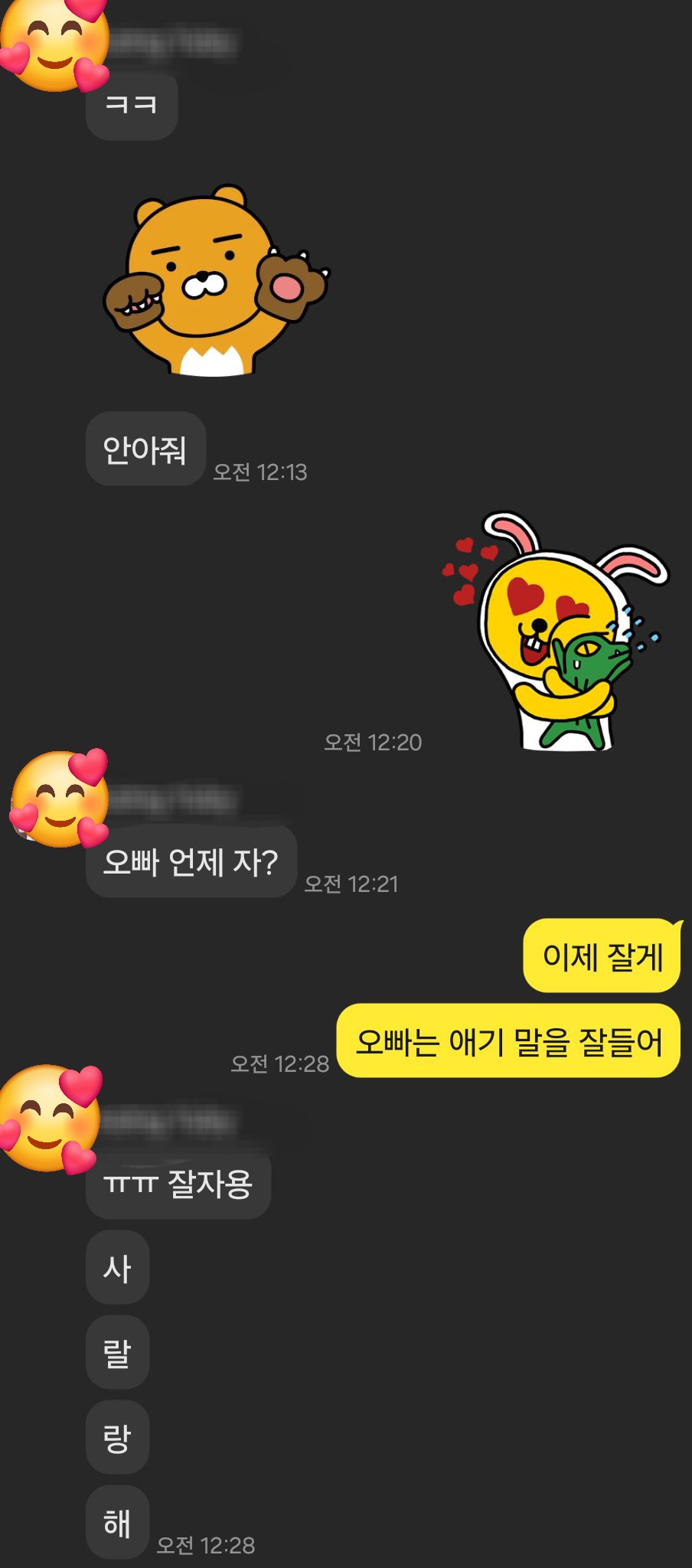The width and height of the screenshot is (692, 1568).
Task: Open the Ryan bear emoticon sticker
Action: 214,281
